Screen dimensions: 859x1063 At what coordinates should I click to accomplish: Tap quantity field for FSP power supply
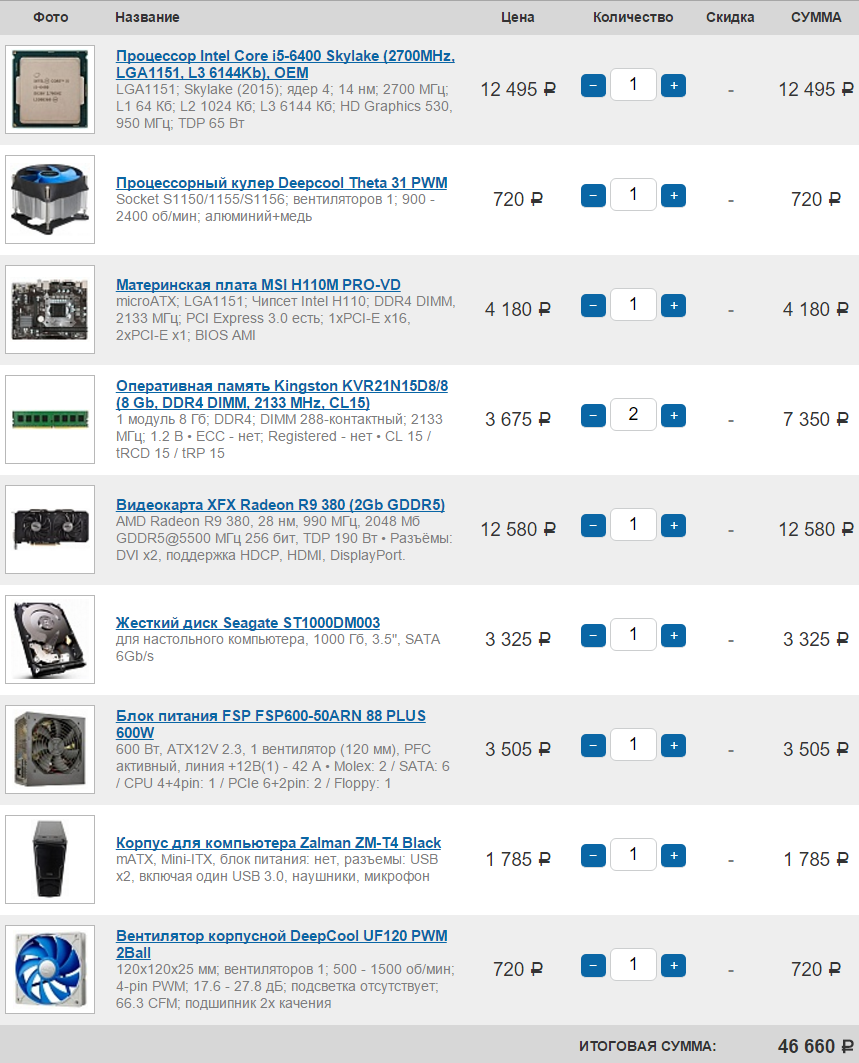coord(633,745)
